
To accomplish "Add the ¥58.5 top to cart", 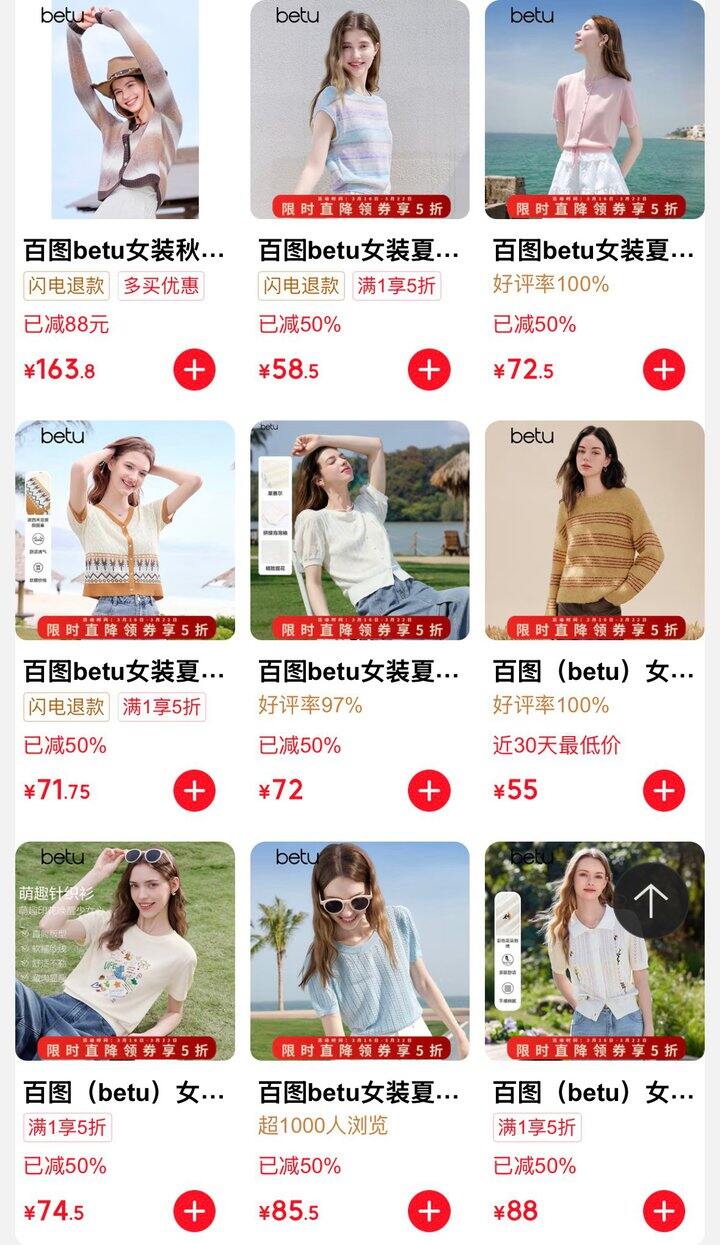I will (429, 370).
